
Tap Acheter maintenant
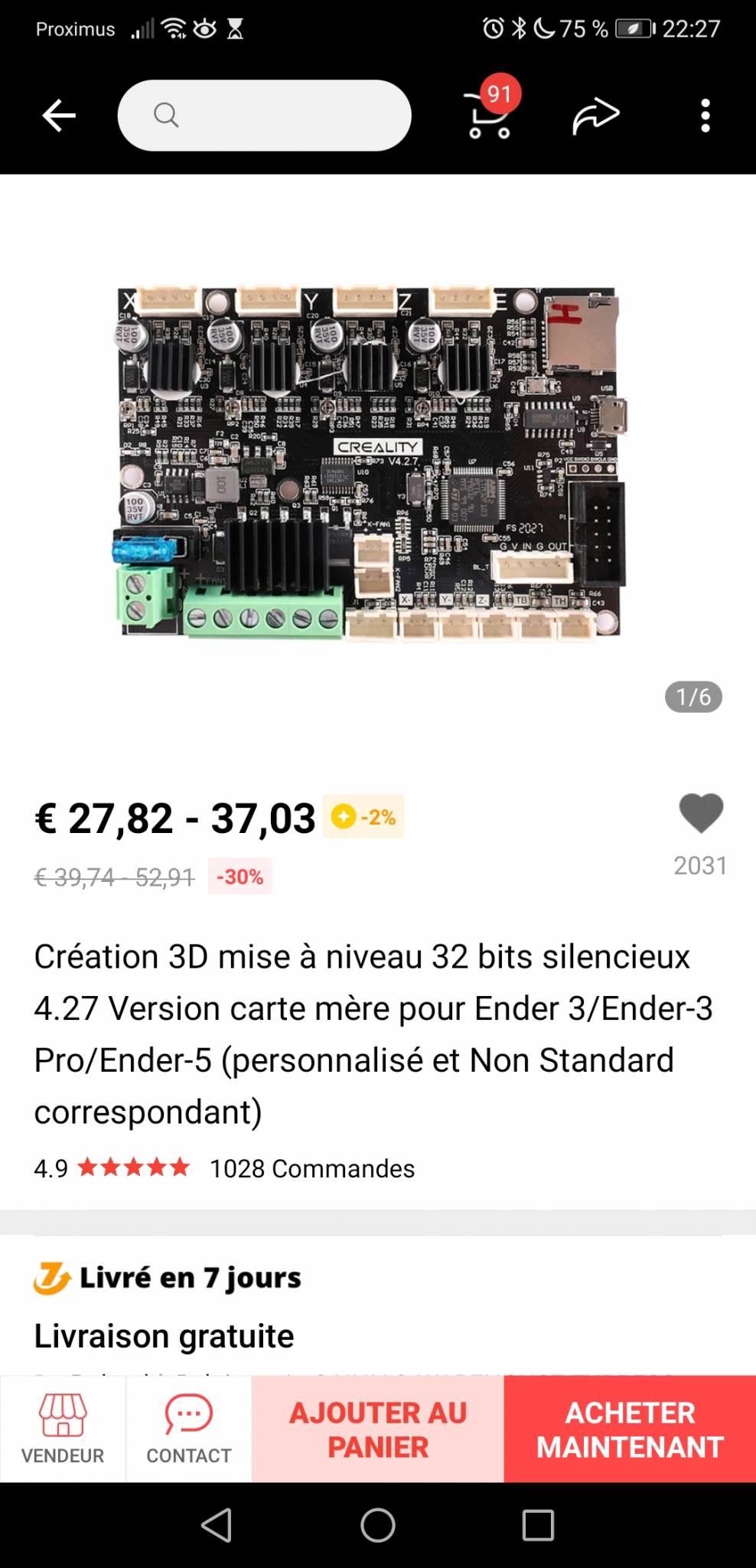(630, 1429)
